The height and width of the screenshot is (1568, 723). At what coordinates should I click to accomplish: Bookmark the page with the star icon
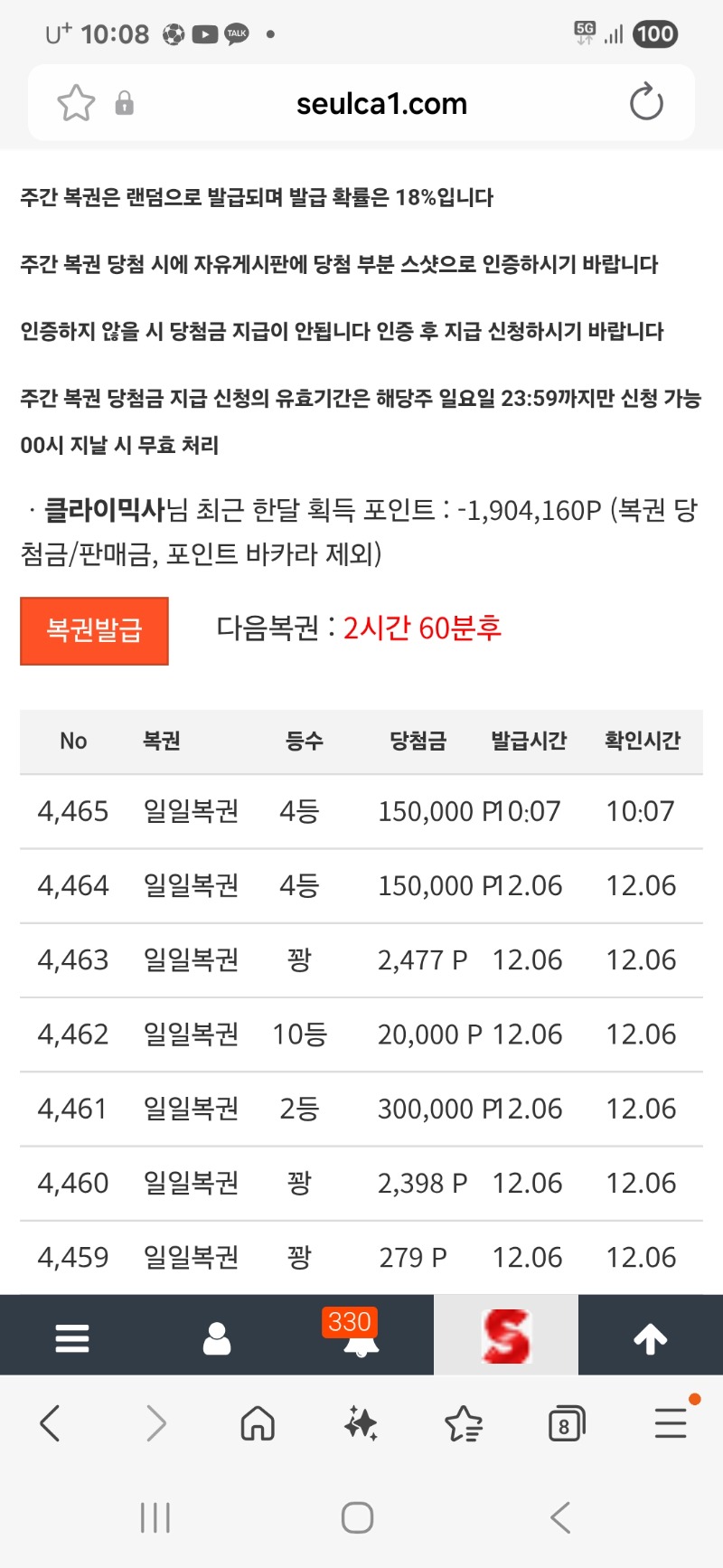tap(76, 102)
